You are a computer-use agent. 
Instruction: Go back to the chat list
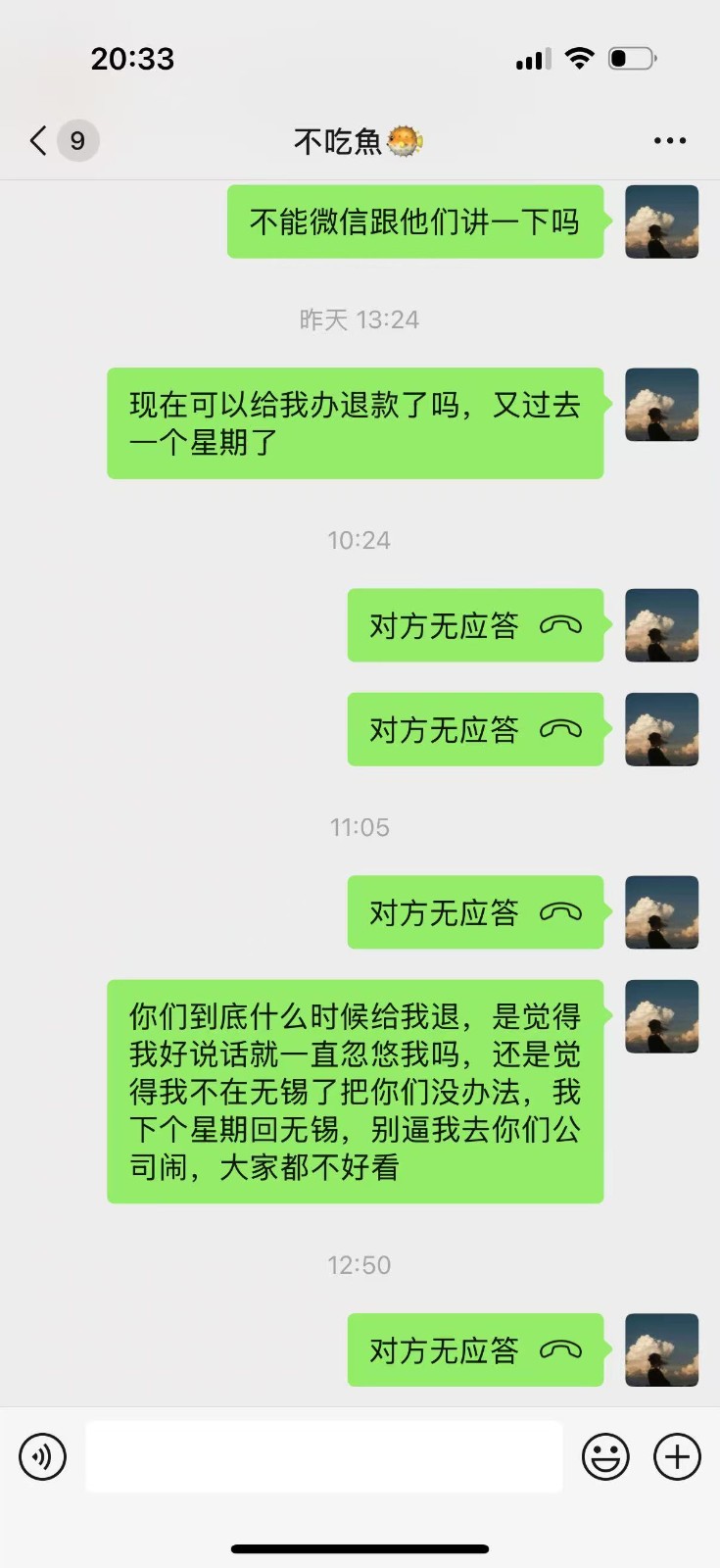[39, 141]
